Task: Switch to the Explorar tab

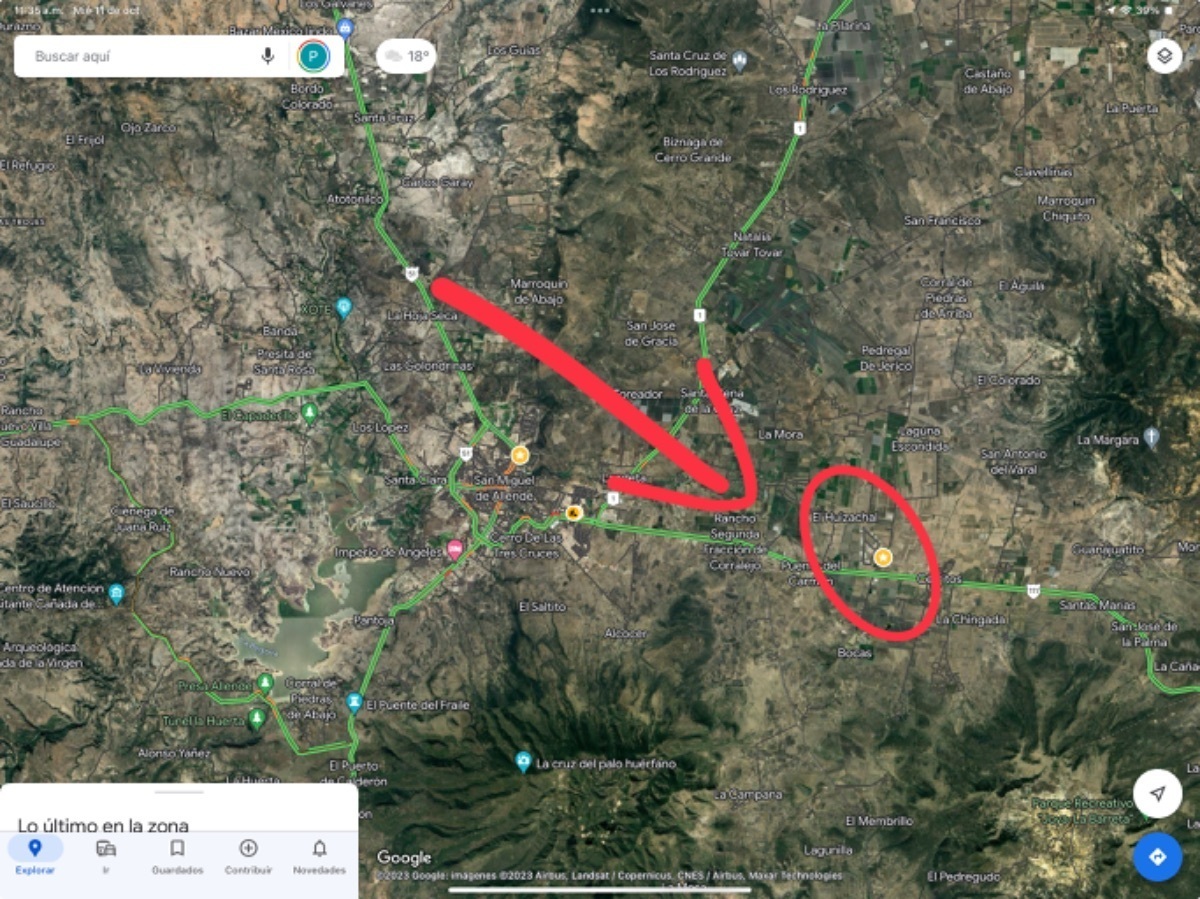Action: pos(35,857)
